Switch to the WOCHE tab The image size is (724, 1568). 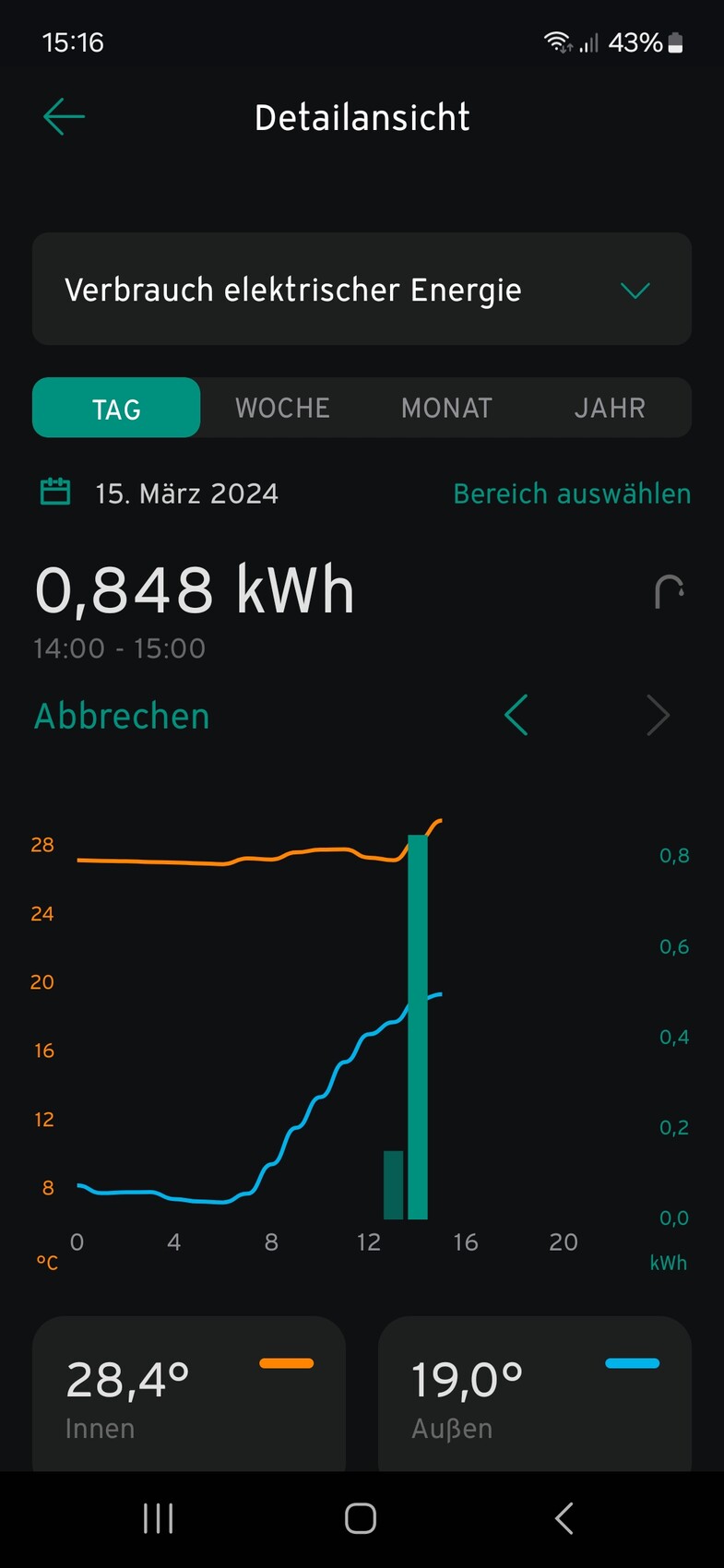(x=282, y=408)
